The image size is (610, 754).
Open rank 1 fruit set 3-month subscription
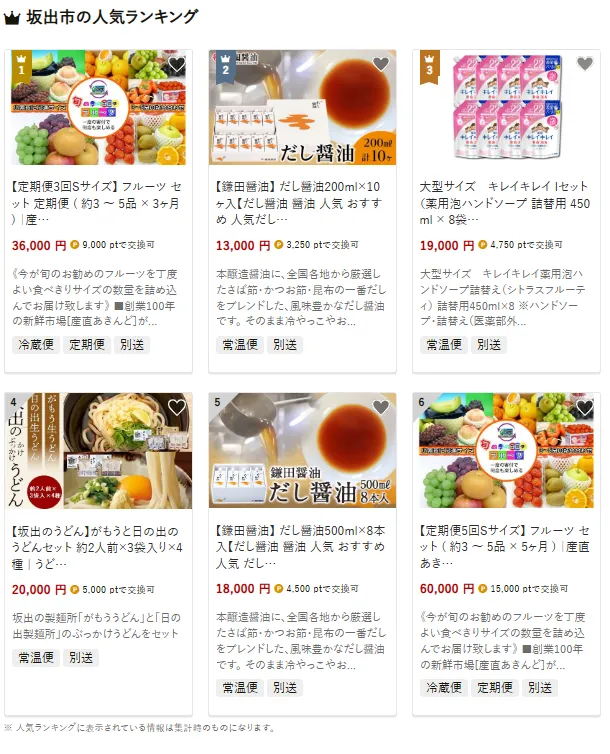[x=97, y=202]
